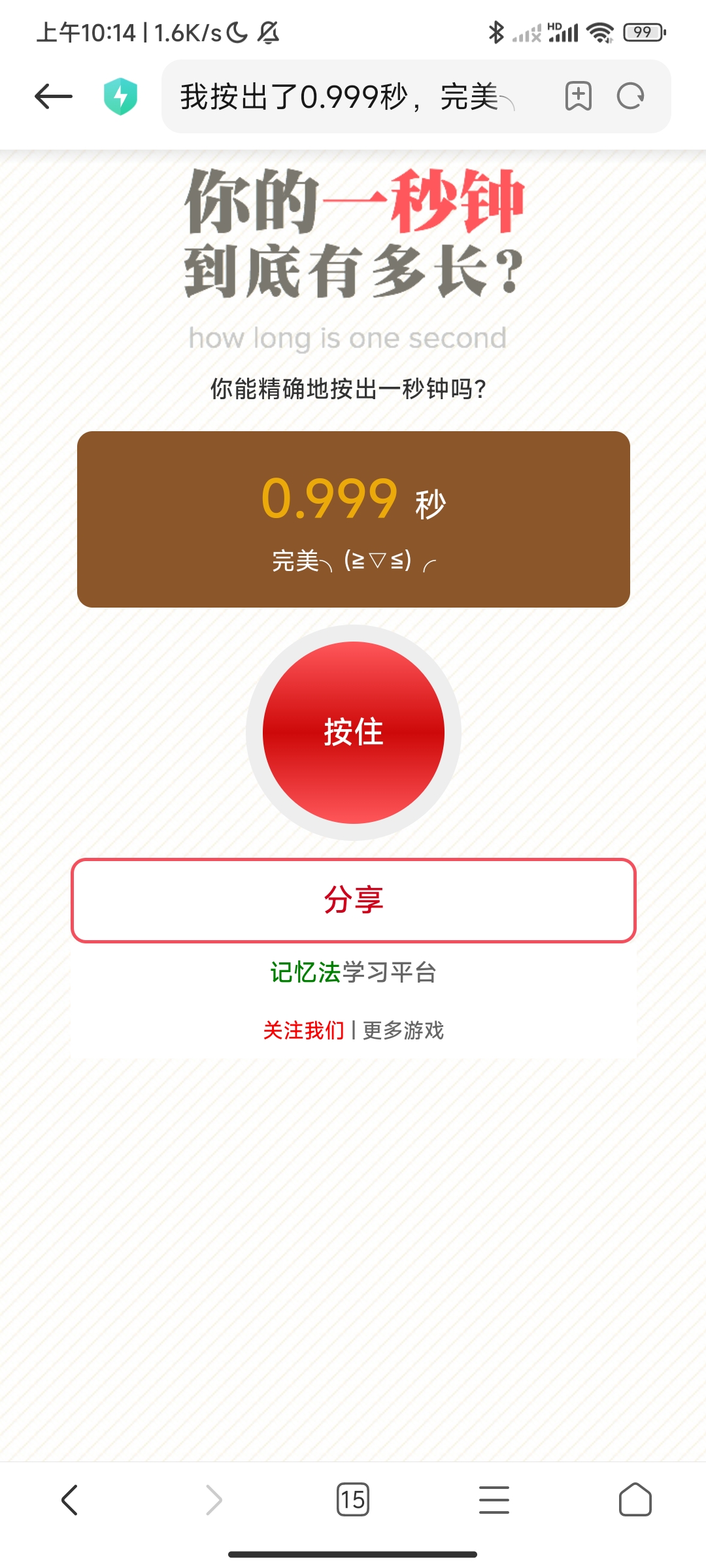Go to the browser home page

coord(635,1499)
